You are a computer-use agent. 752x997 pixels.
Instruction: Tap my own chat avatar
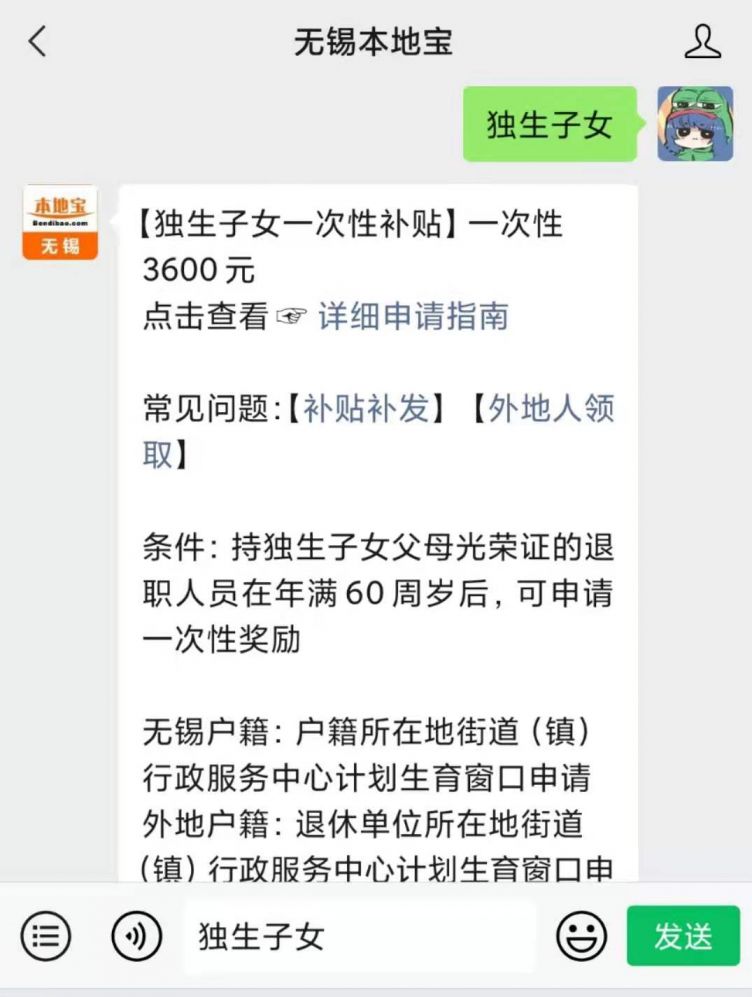tap(695, 124)
